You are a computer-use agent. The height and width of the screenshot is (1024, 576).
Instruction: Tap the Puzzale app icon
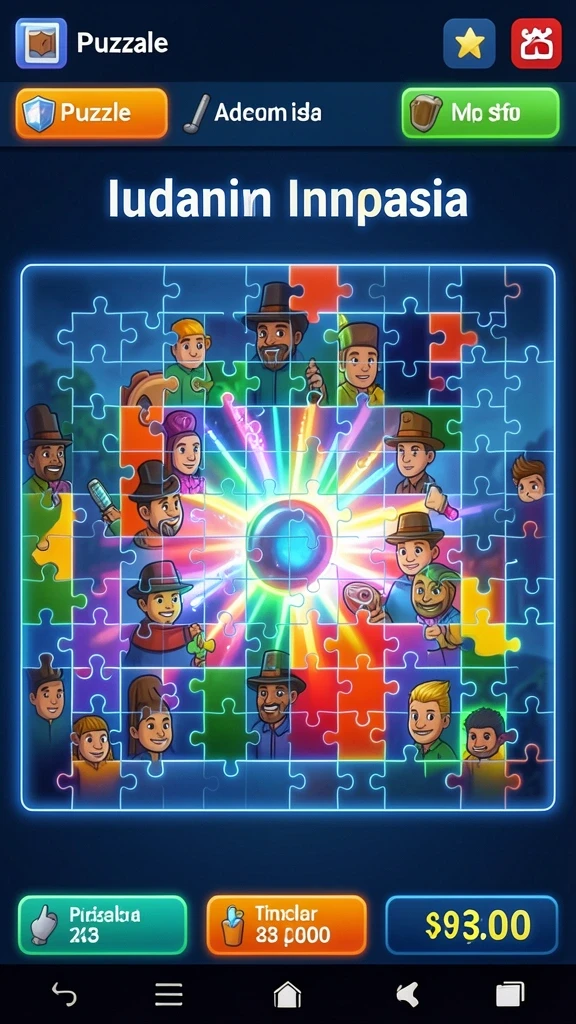(41, 44)
